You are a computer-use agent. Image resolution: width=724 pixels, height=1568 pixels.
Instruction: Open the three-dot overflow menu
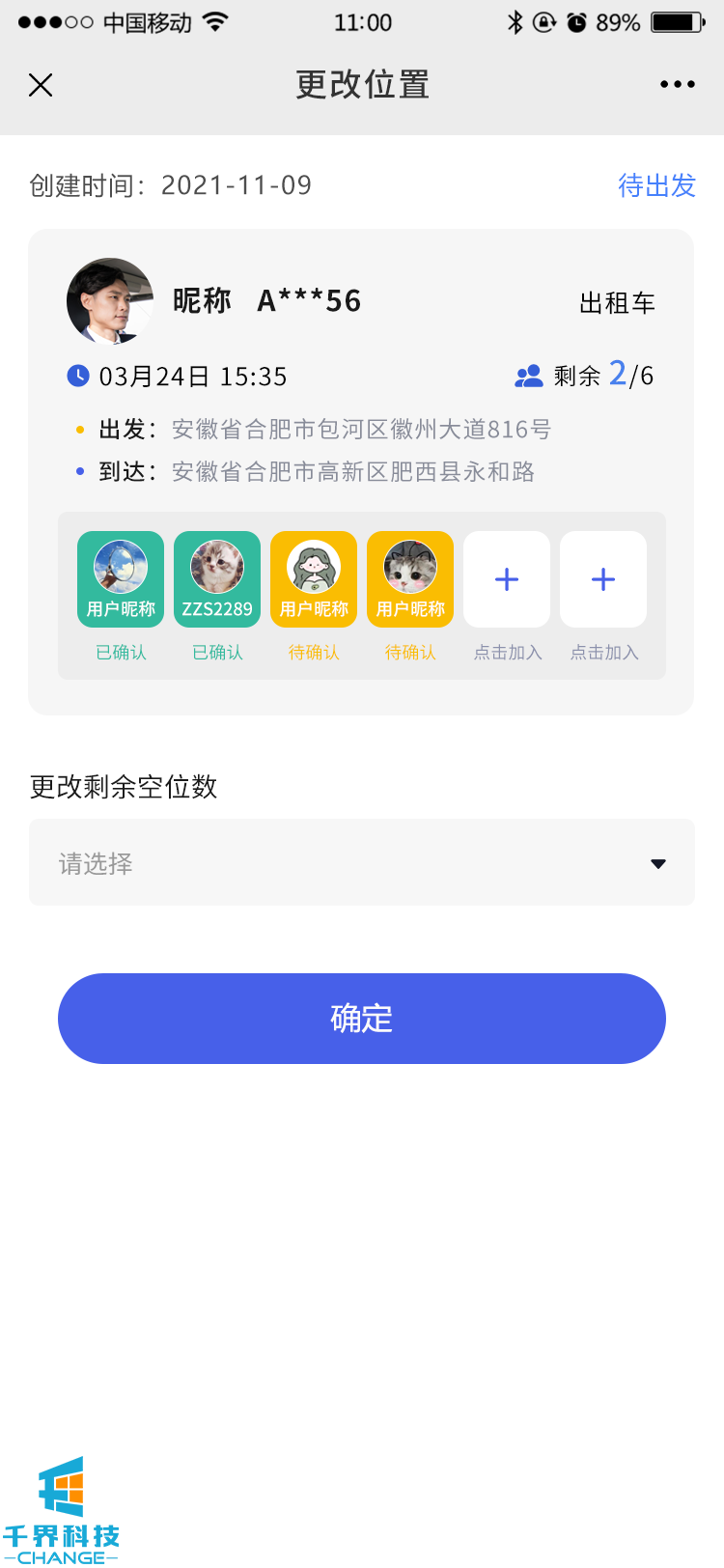click(677, 85)
